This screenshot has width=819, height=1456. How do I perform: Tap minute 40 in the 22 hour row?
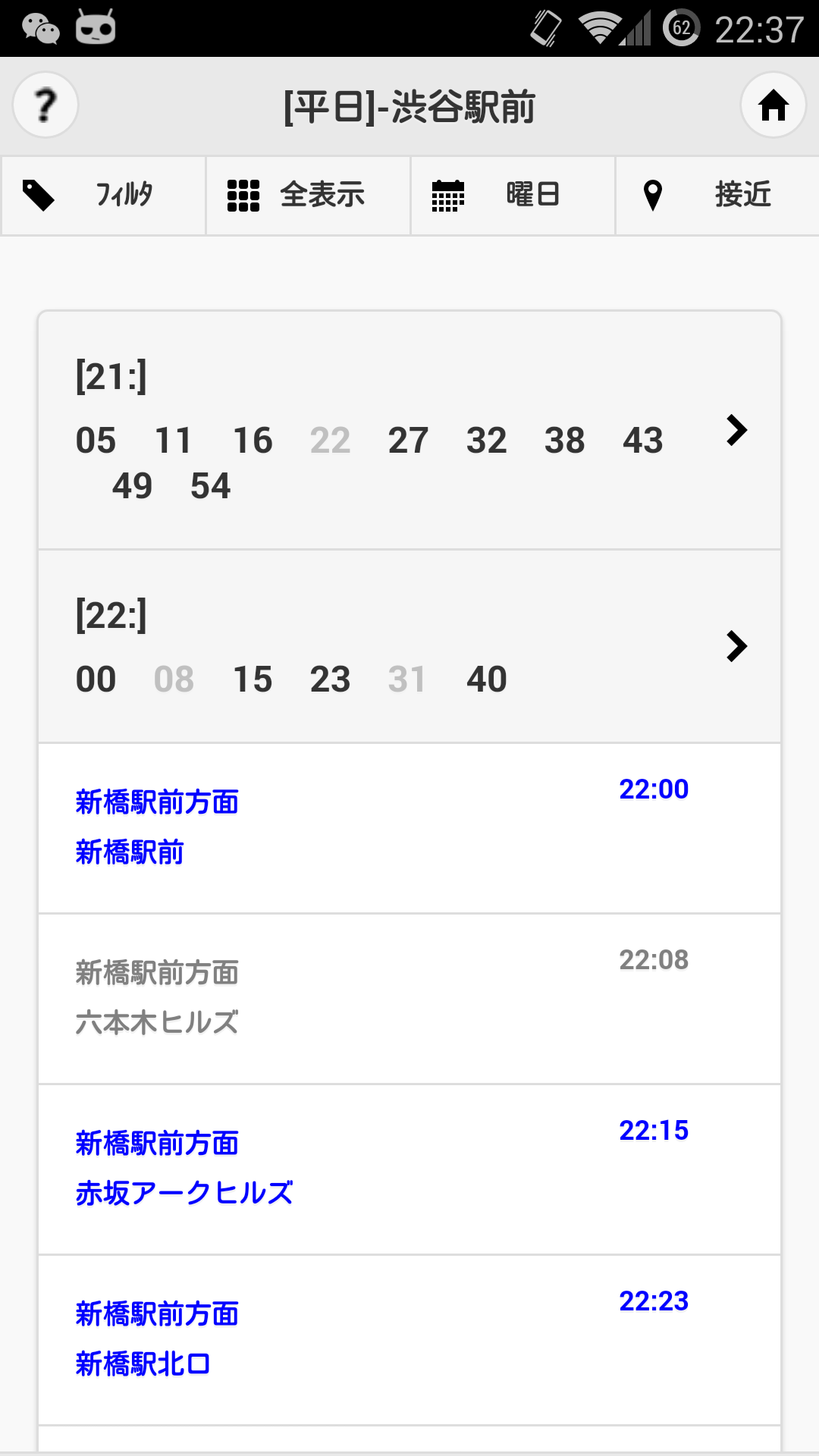[487, 679]
